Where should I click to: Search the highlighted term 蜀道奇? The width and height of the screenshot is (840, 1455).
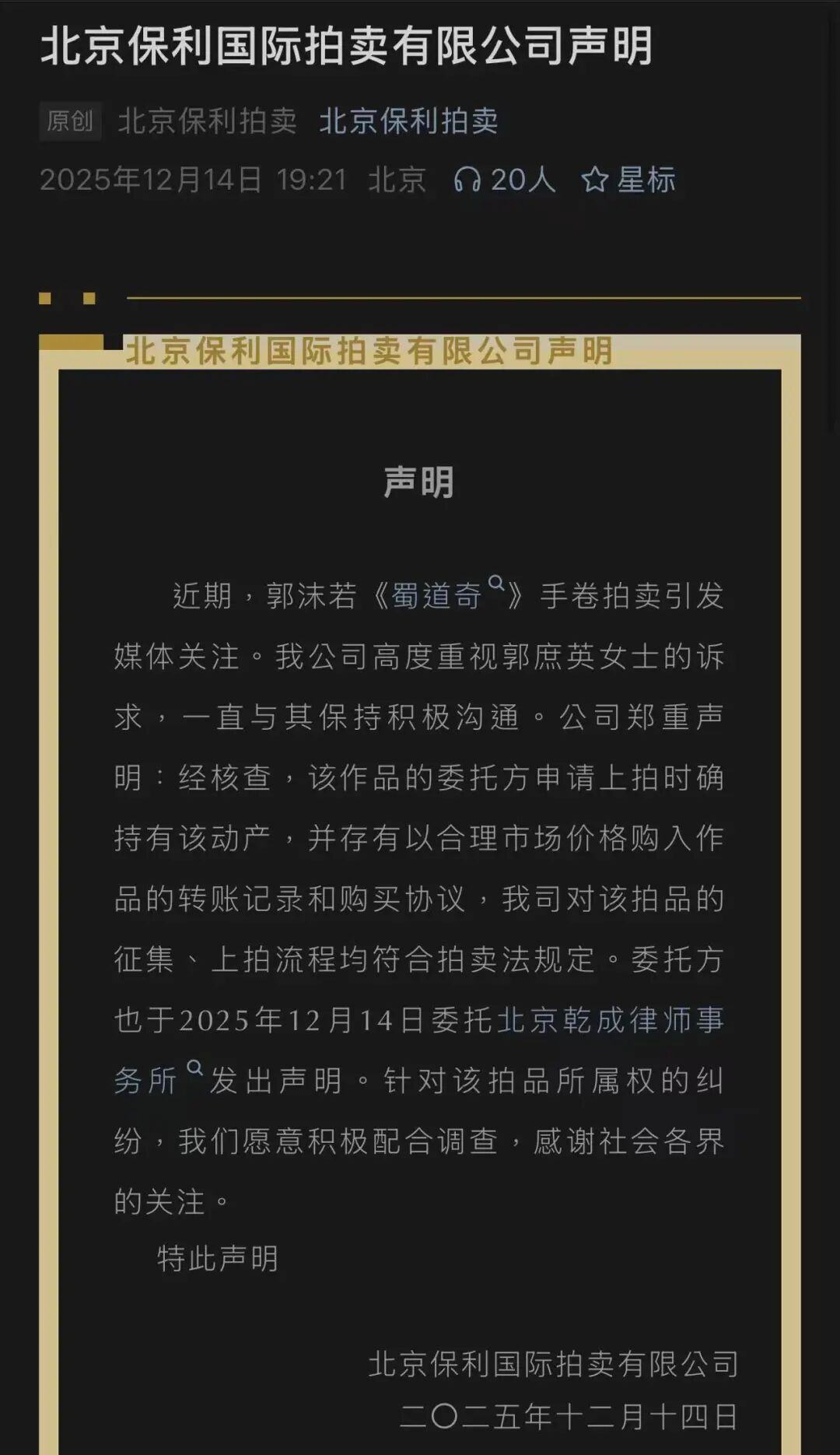click(437, 596)
